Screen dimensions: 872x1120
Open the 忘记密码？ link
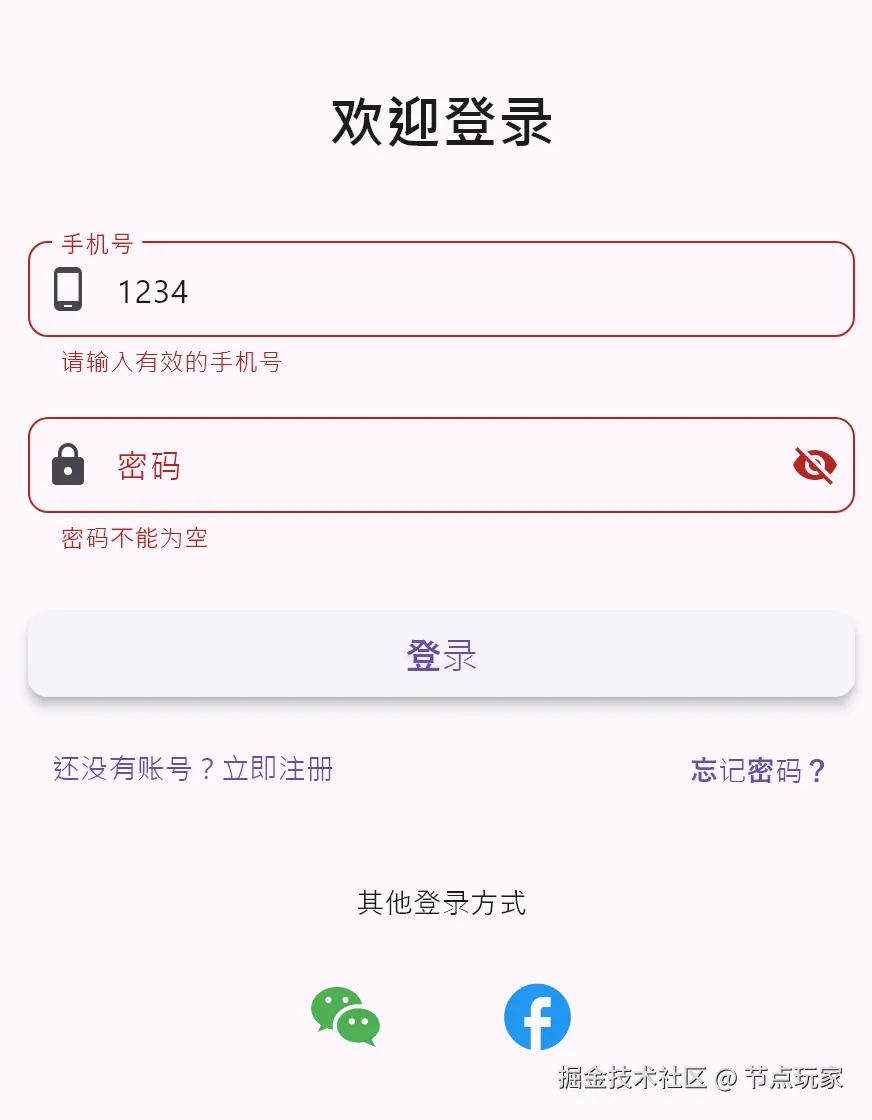[758, 770]
